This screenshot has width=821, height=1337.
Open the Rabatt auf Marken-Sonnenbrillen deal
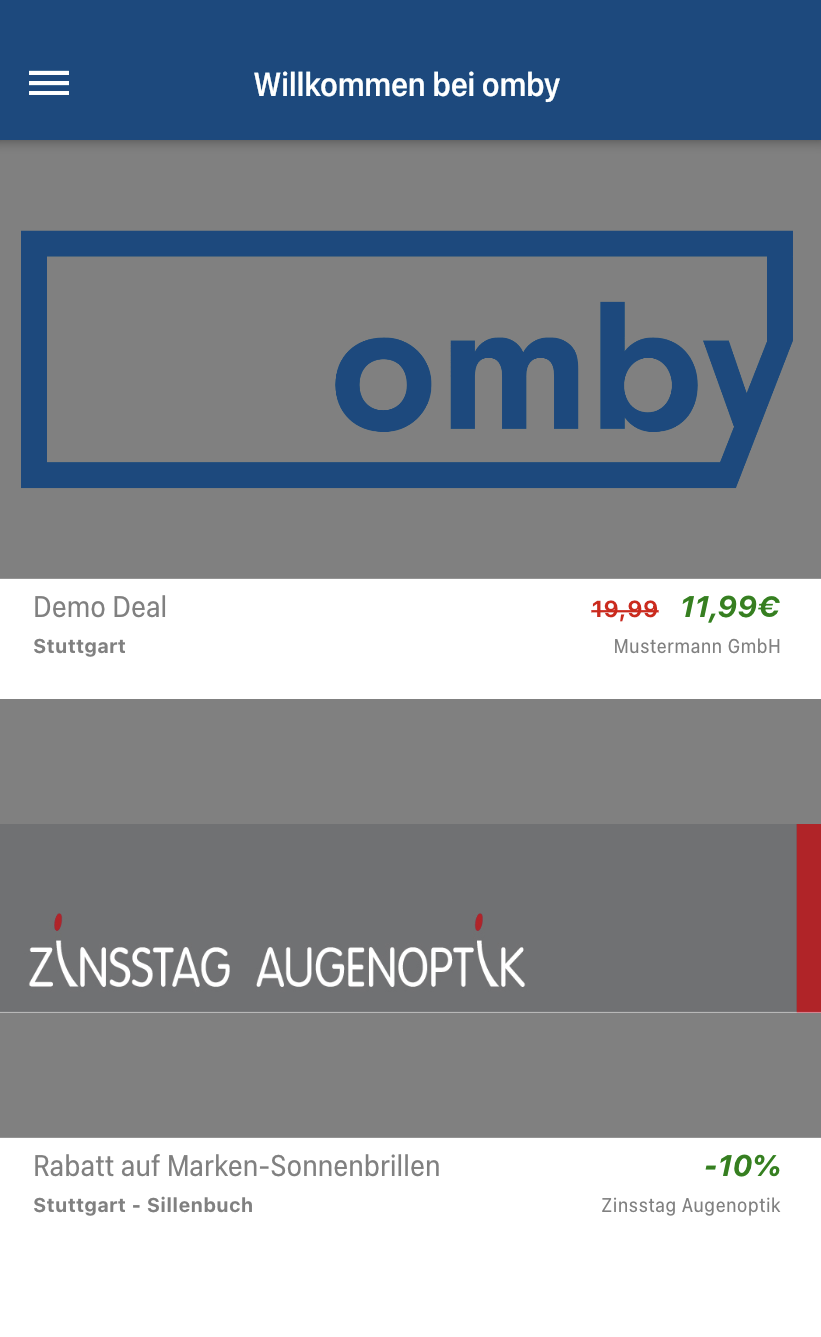click(410, 1000)
